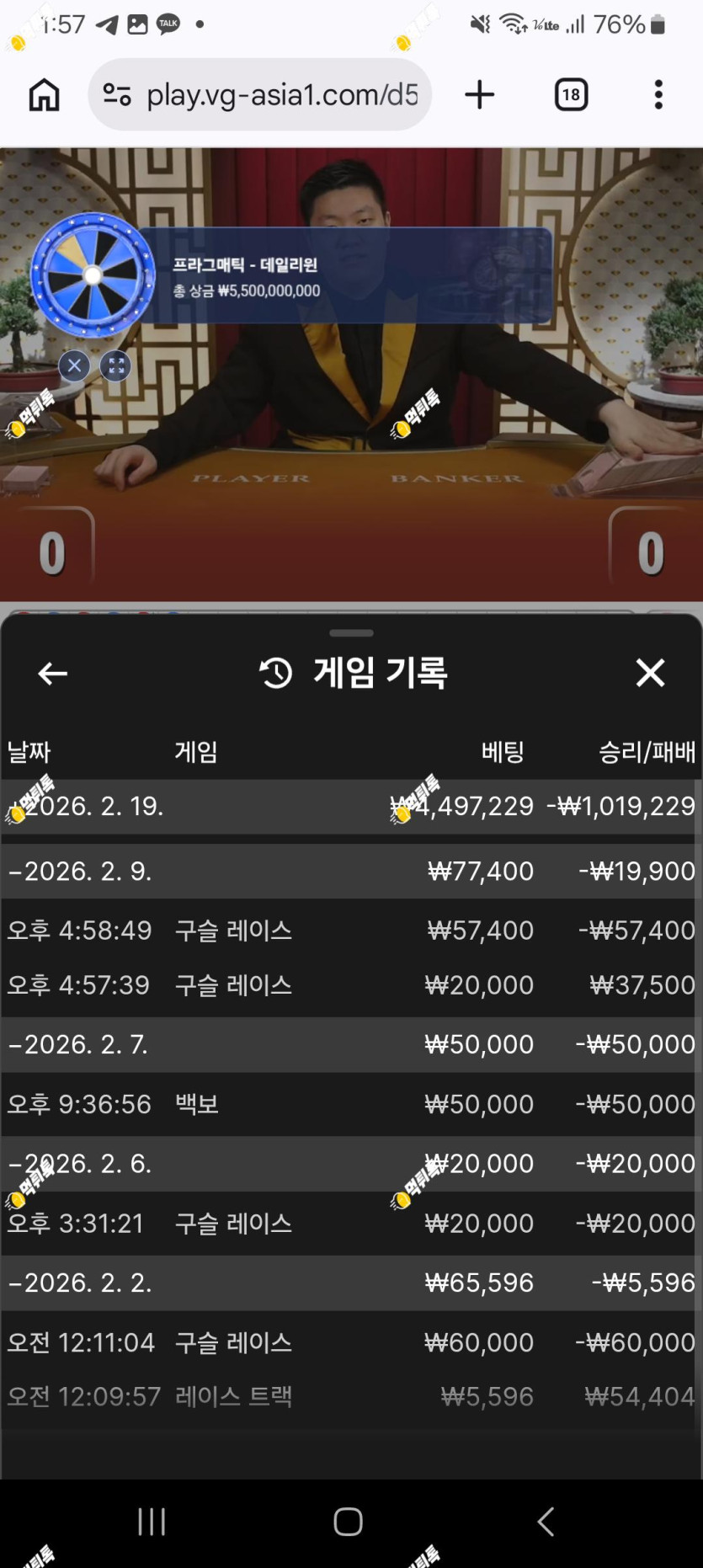The height and width of the screenshot is (1568, 703).
Task: Open a new browser tab
Action: tap(479, 94)
